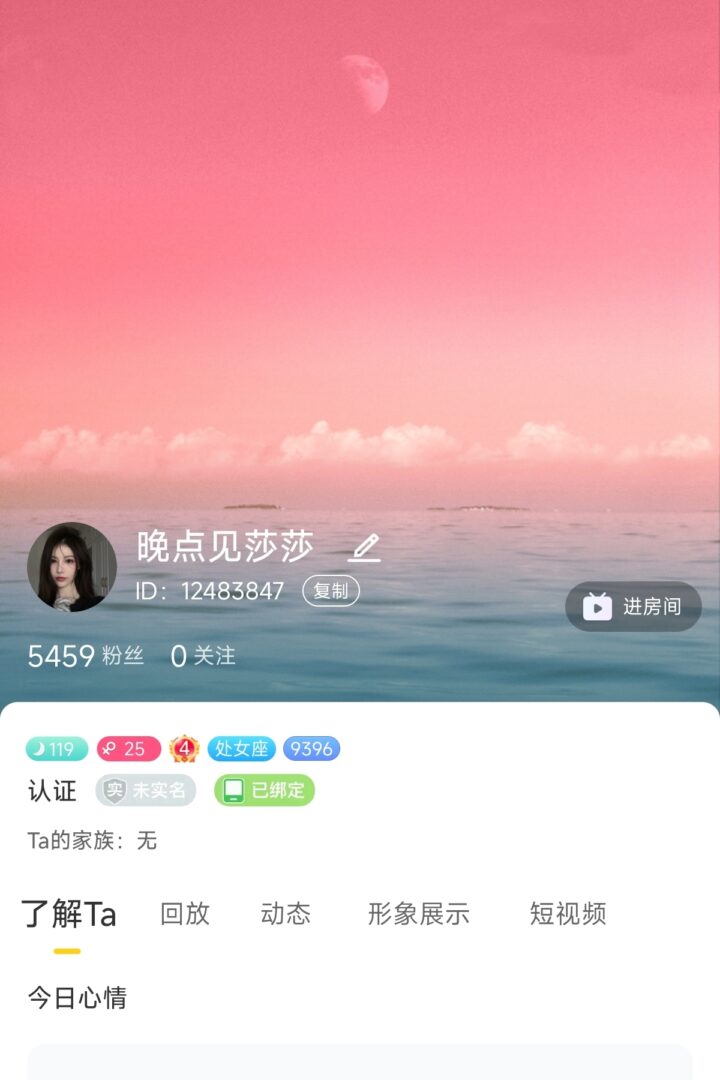The height and width of the screenshot is (1080, 720).
Task: Select the 了解Ta tab
Action: pos(69,914)
